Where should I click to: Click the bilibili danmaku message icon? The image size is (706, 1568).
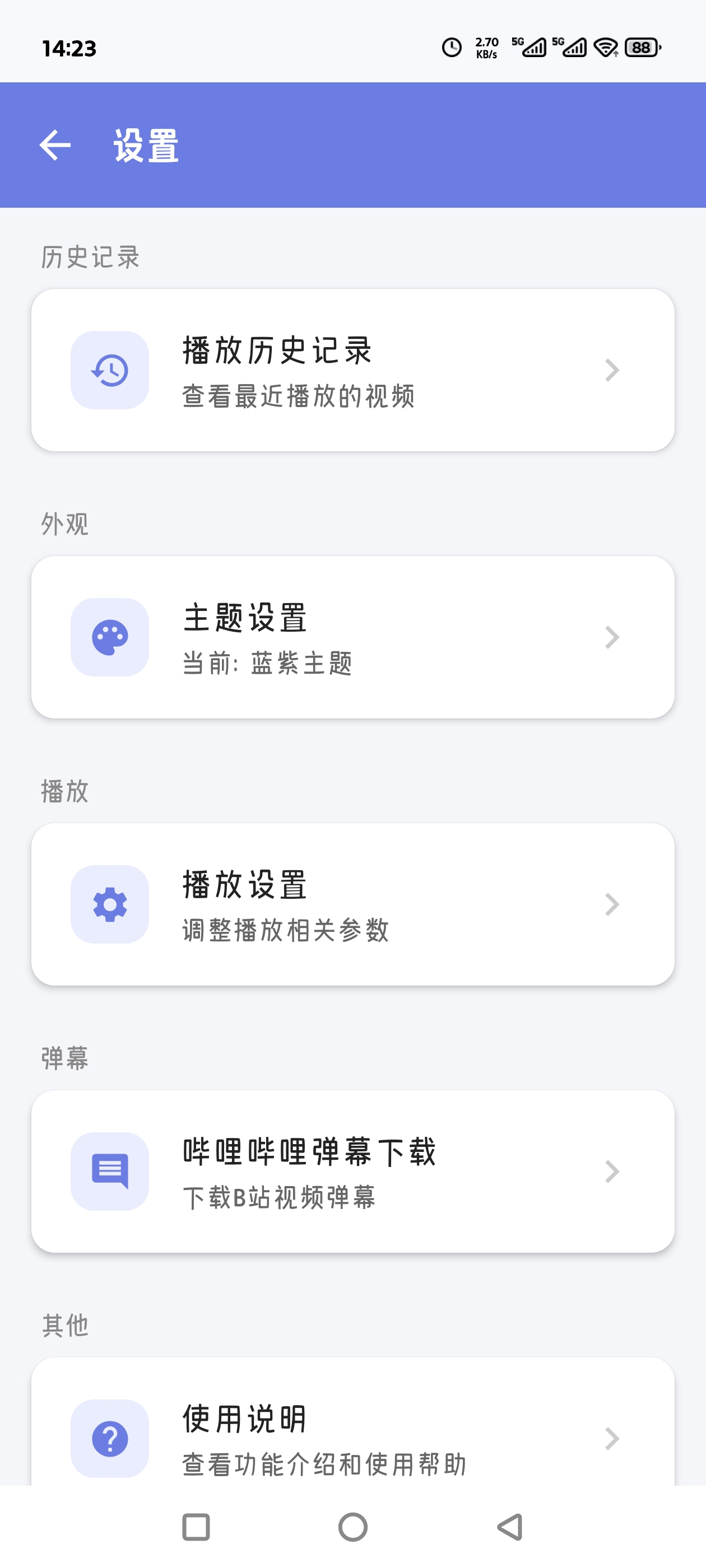pyautogui.click(x=110, y=1172)
